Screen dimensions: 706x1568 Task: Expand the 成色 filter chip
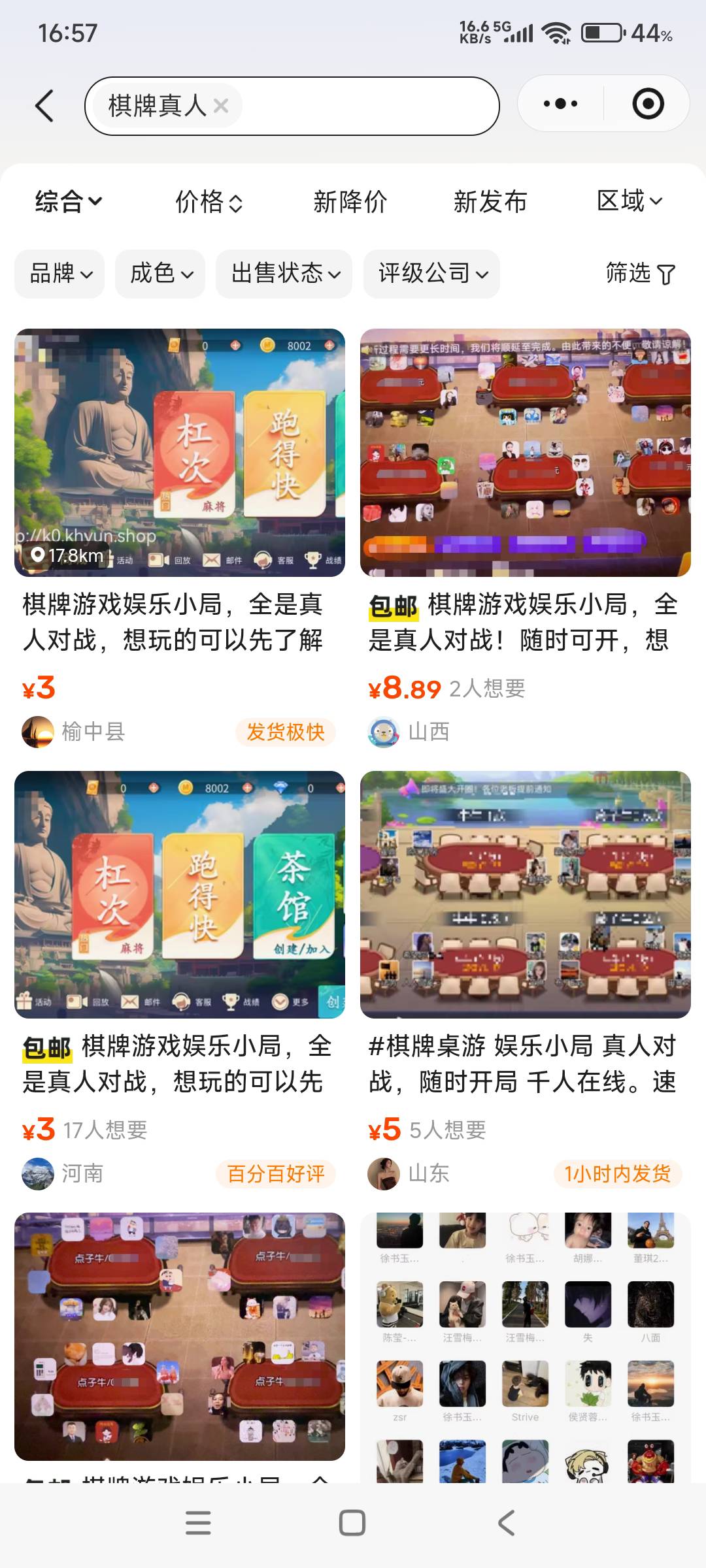pyautogui.click(x=161, y=274)
